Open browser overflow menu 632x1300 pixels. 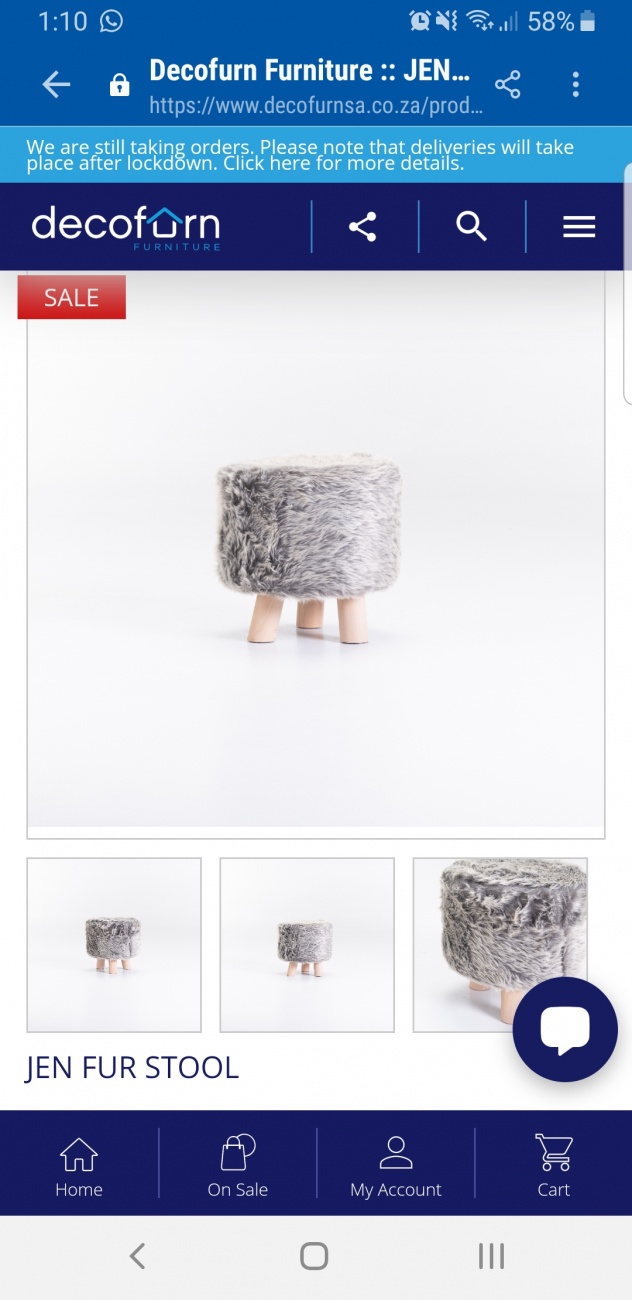(575, 85)
